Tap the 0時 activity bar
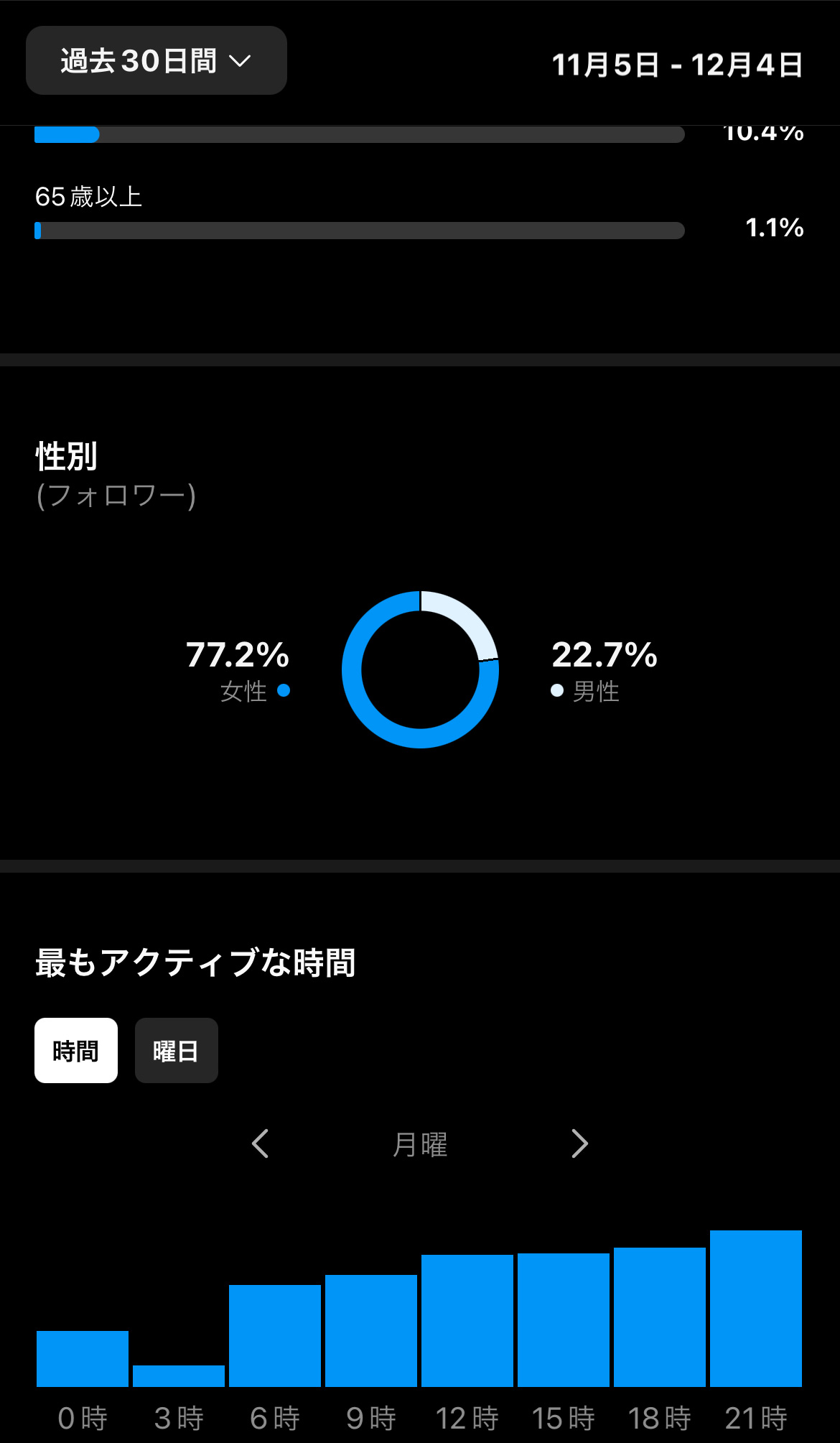Image resolution: width=840 pixels, height=1443 pixels. (x=83, y=1358)
